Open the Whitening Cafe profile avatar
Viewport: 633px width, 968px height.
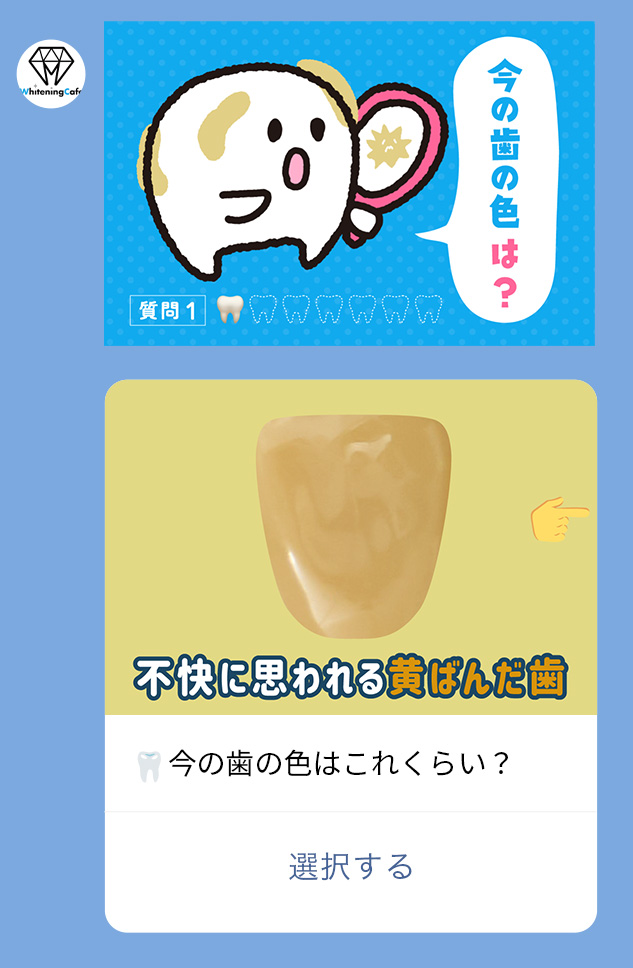[x=52, y=73]
